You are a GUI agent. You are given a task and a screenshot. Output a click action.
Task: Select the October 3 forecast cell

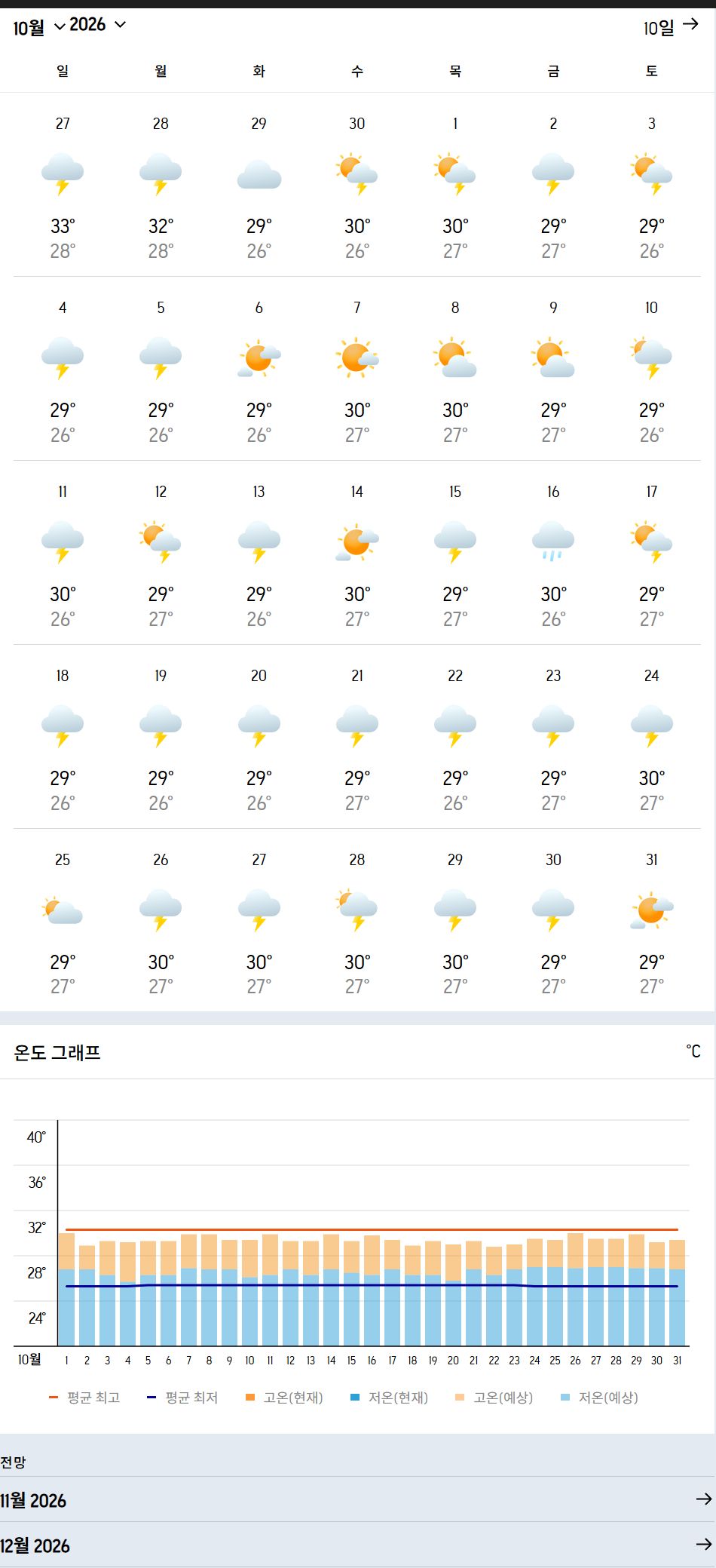(x=652, y=186)
